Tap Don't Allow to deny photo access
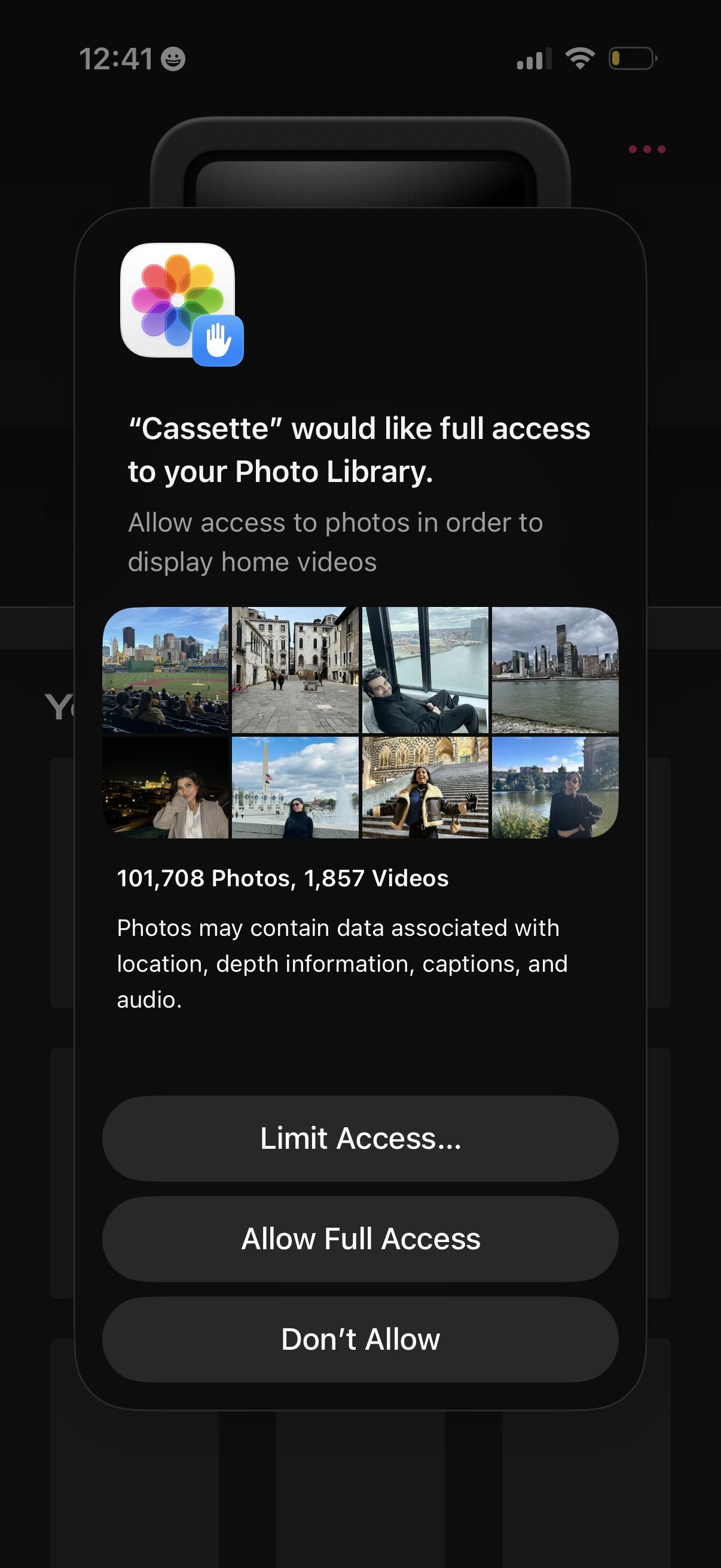721x1568 pixels. 360,1339
